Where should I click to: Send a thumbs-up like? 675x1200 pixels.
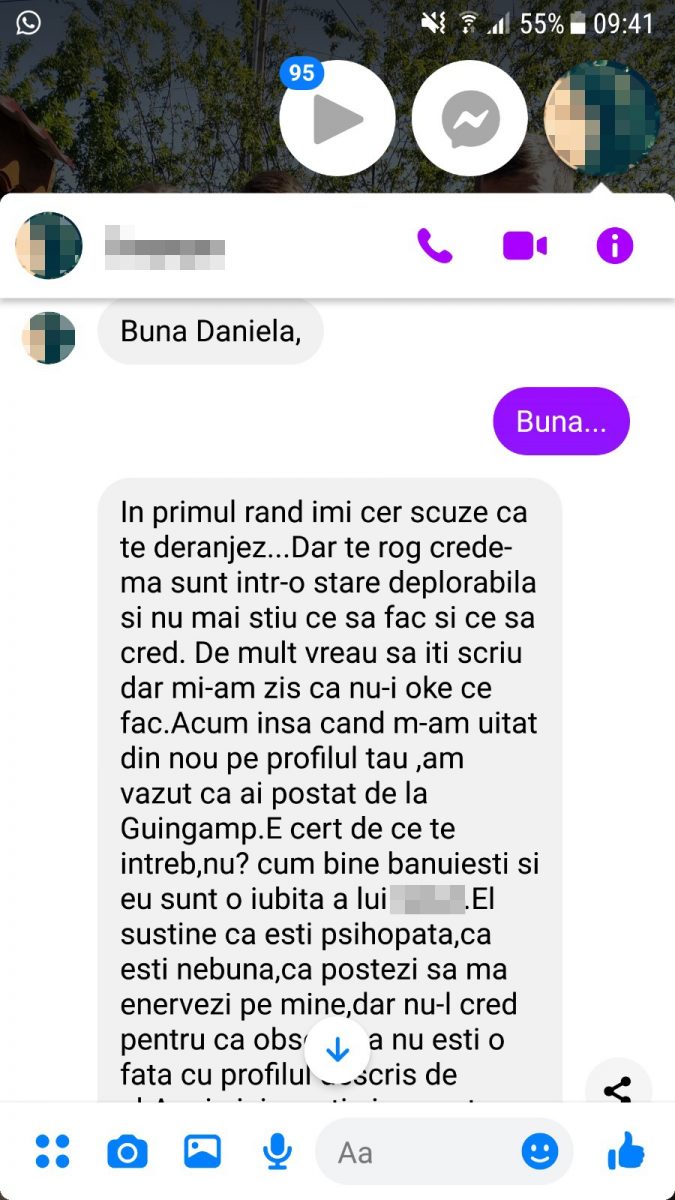(626, 1152)
